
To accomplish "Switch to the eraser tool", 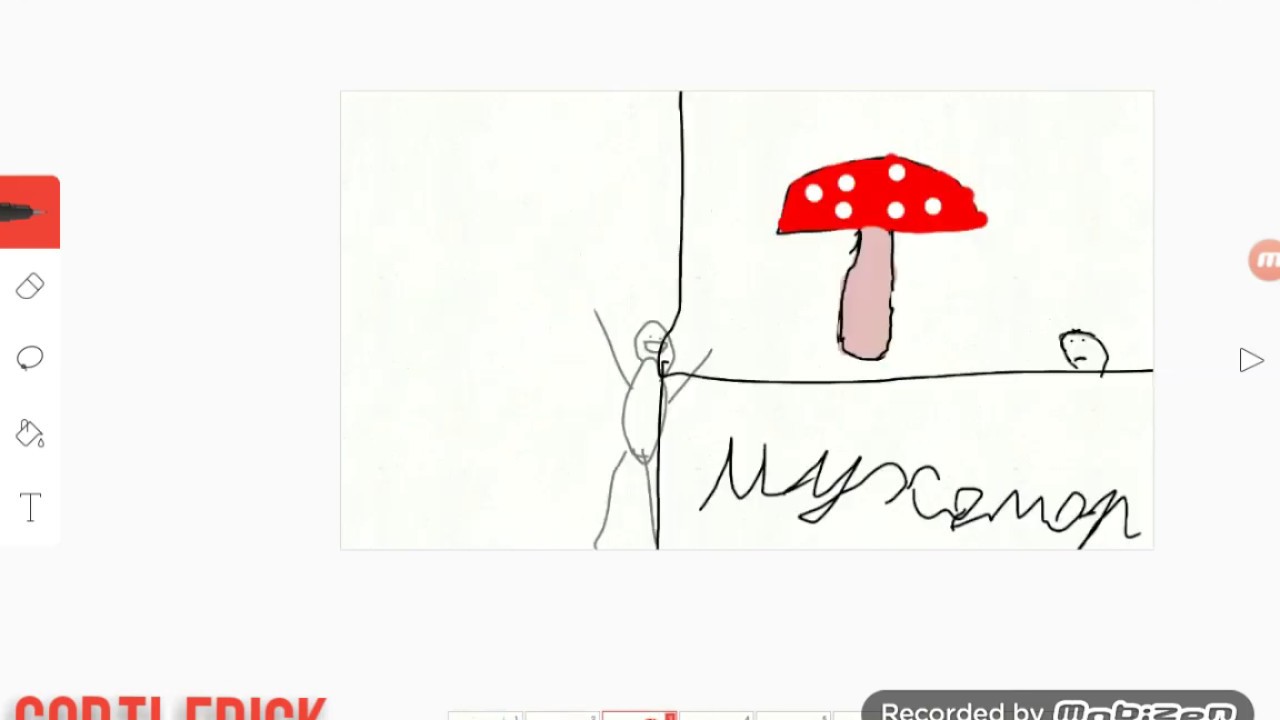I will point(30,288).
